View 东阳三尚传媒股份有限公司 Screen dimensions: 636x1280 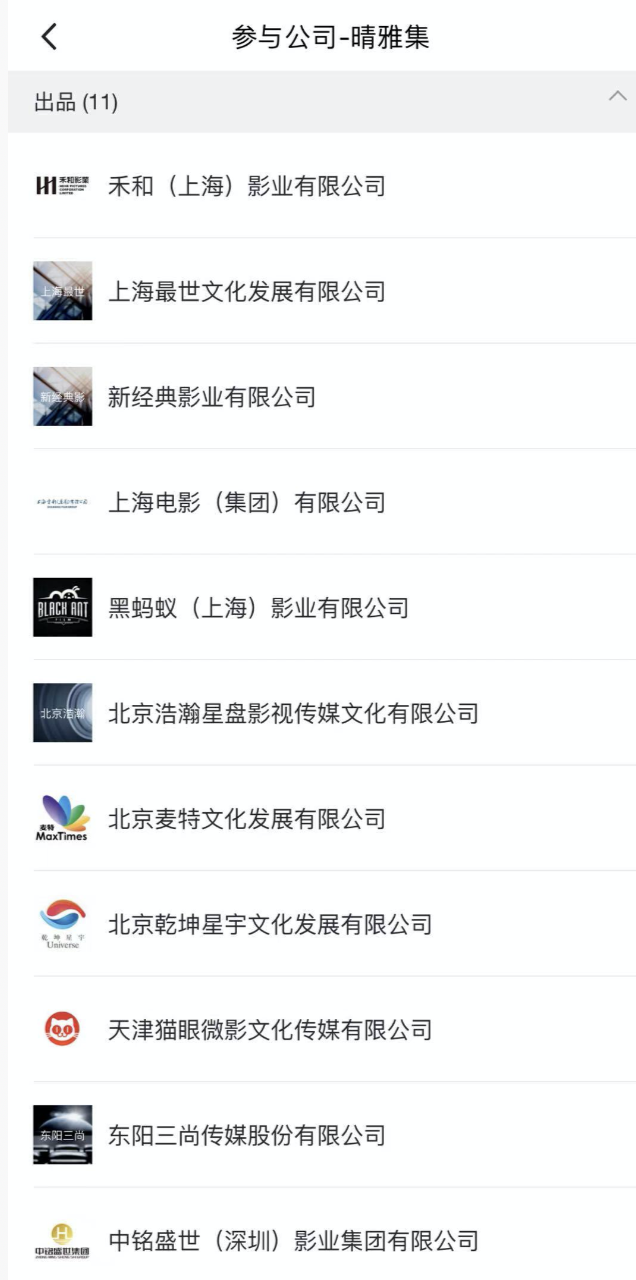click(246, 1136)
